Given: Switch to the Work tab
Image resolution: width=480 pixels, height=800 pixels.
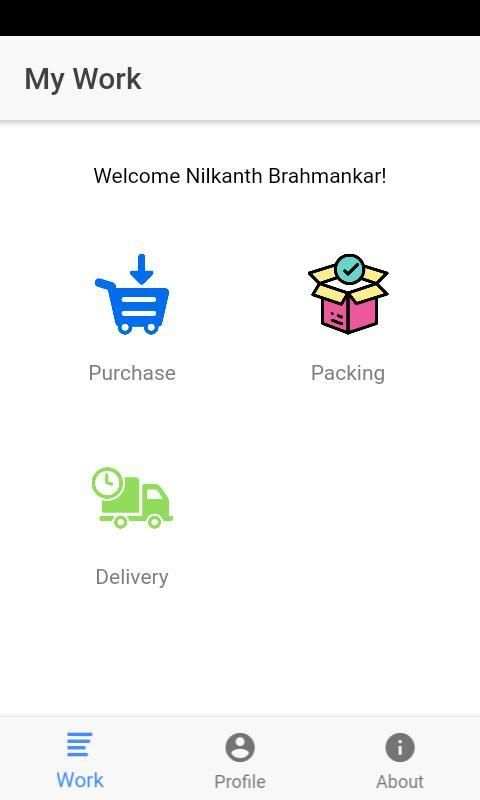Looking at the screenshot, I should [x=80, y=760].
